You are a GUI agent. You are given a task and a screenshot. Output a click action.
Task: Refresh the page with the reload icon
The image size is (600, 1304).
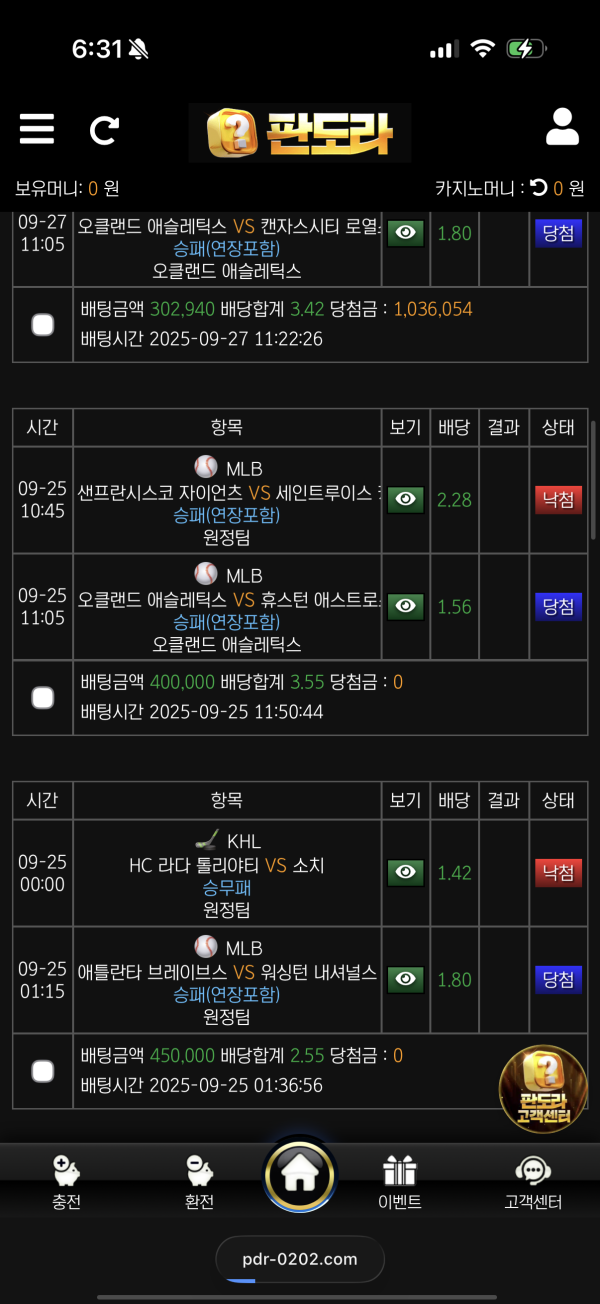(104, 129)
